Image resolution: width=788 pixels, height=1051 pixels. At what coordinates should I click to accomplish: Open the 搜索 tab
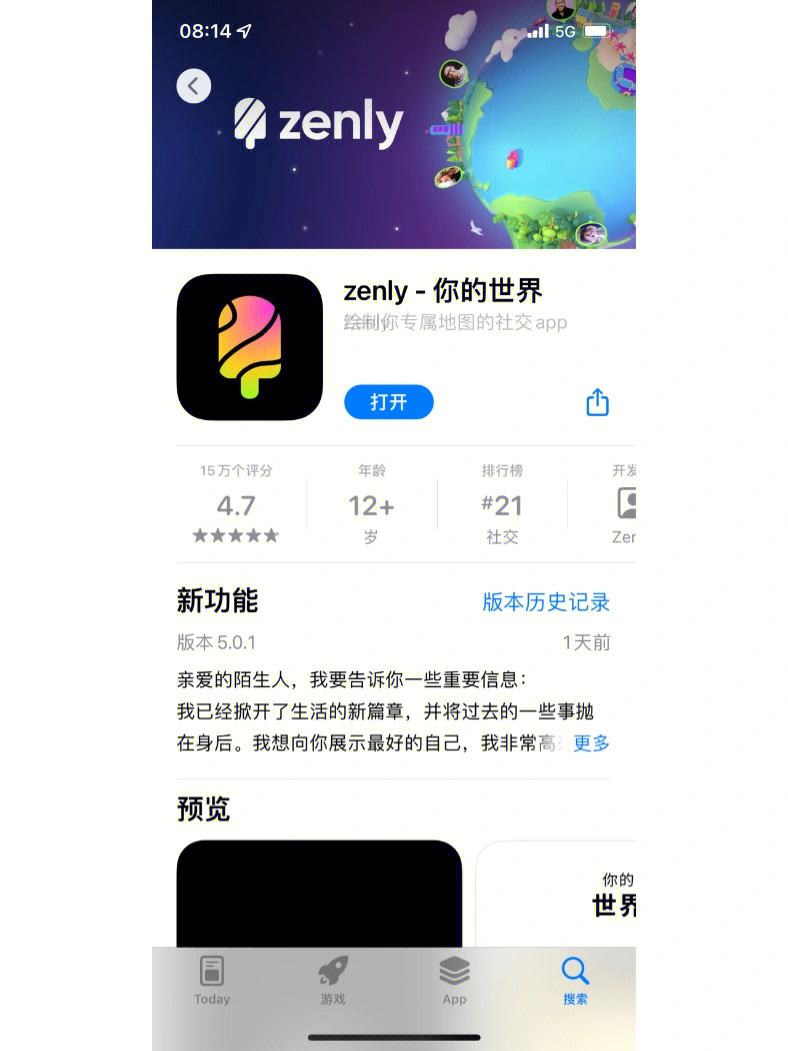click(x=575, y=980)
